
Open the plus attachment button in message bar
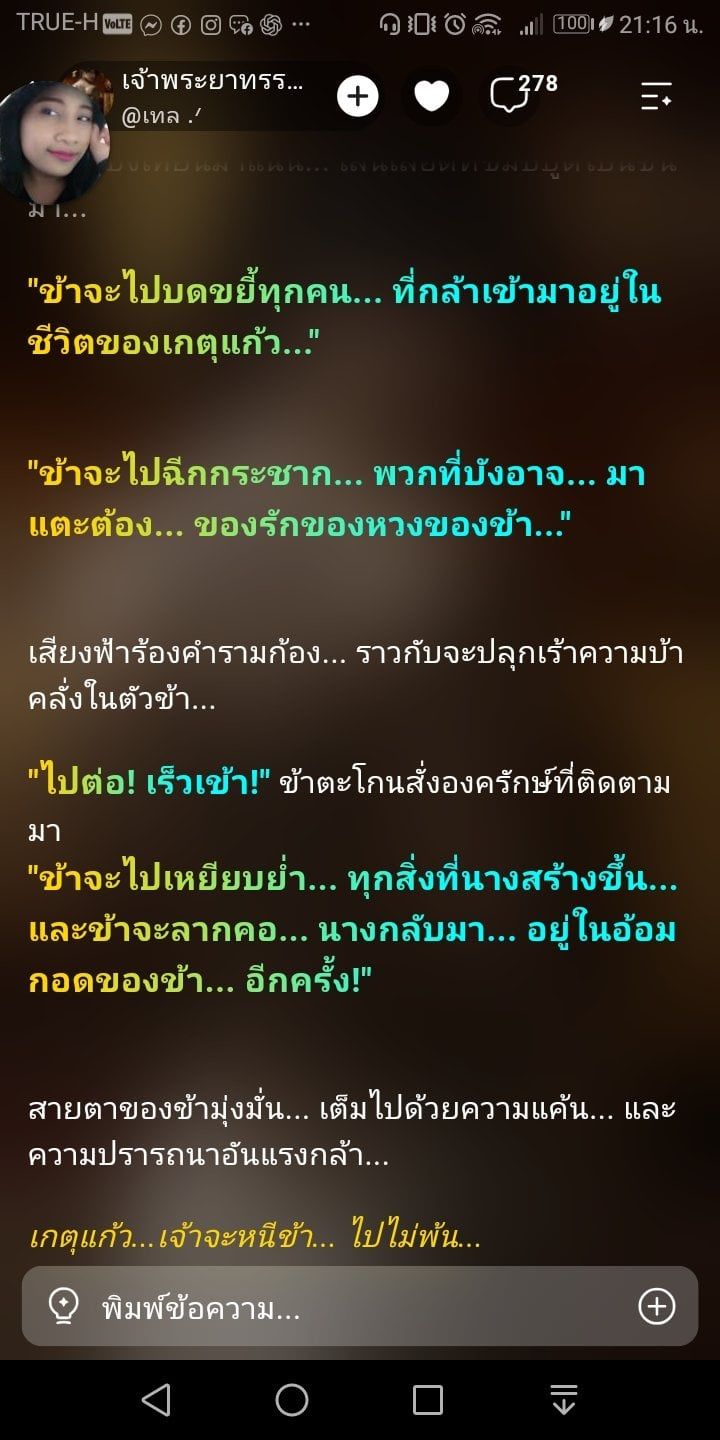pos(657,1306)
